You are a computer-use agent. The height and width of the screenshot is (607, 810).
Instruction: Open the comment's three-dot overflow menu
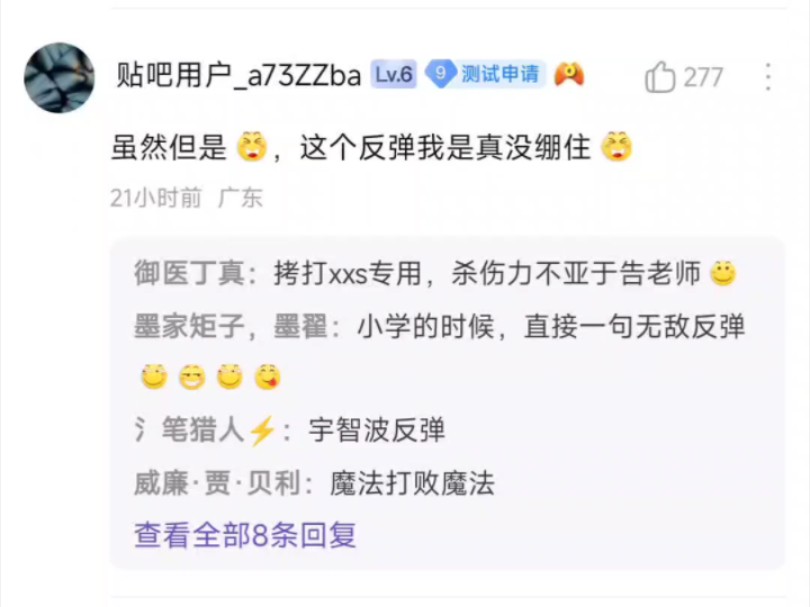coord(768,77)
